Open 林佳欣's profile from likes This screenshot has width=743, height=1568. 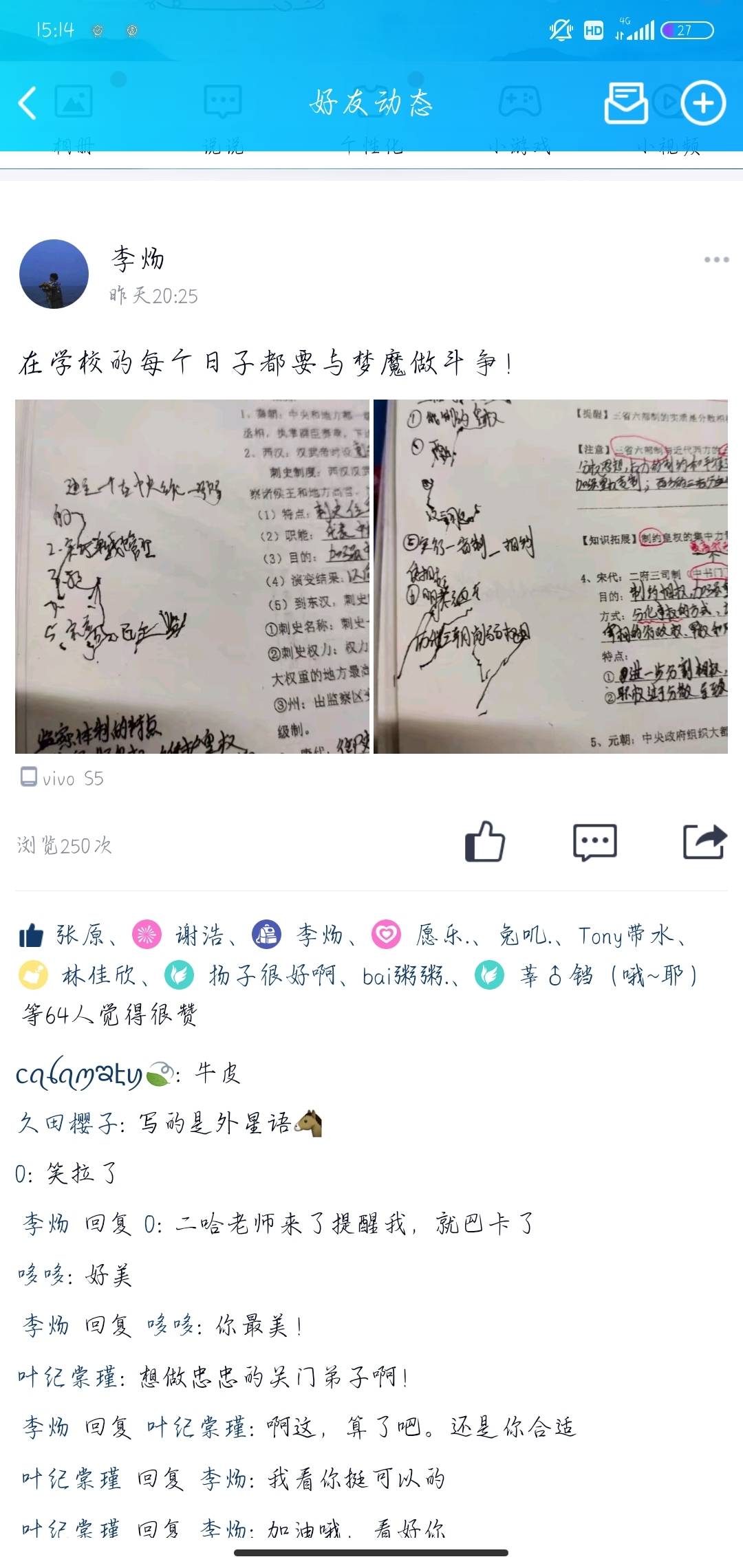point(98,975)
